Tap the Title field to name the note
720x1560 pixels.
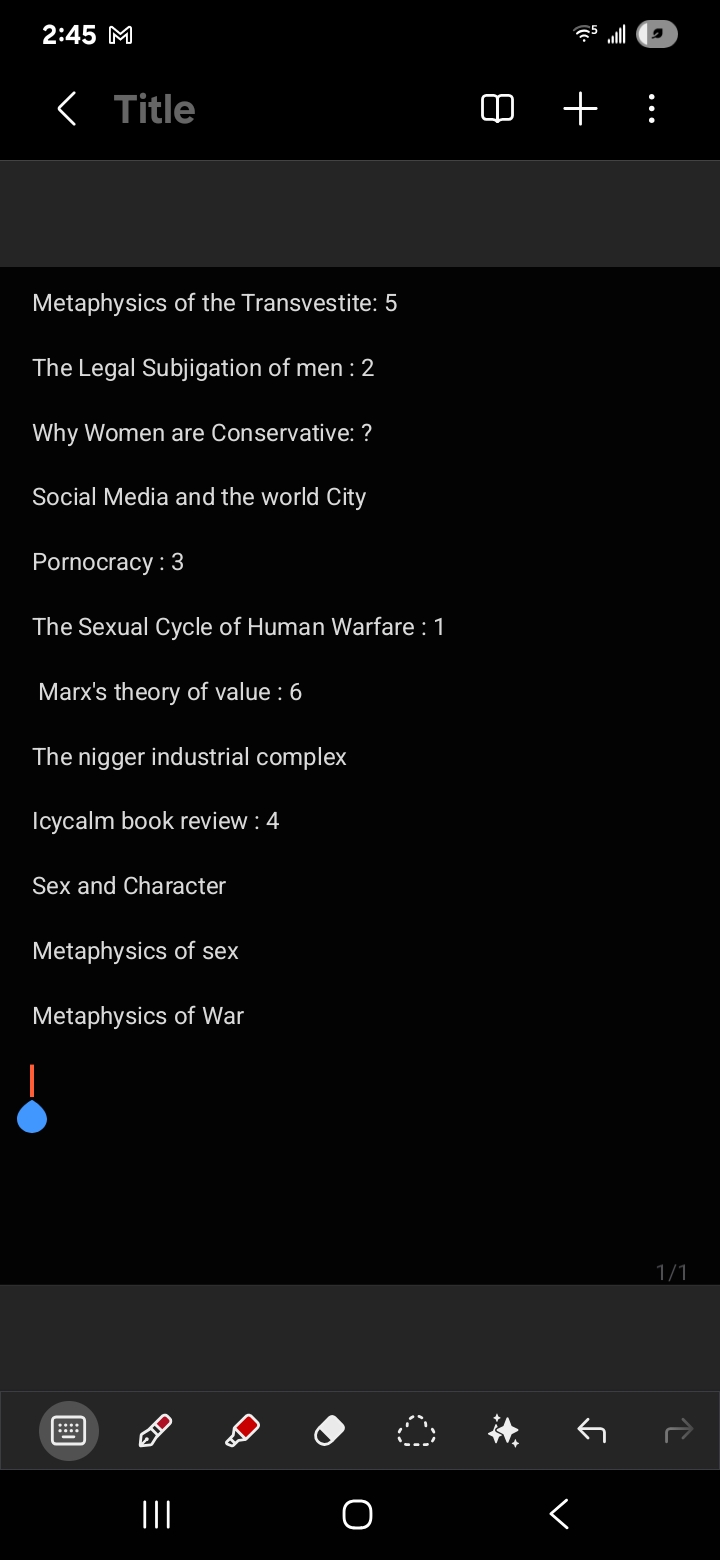[154, 109]
